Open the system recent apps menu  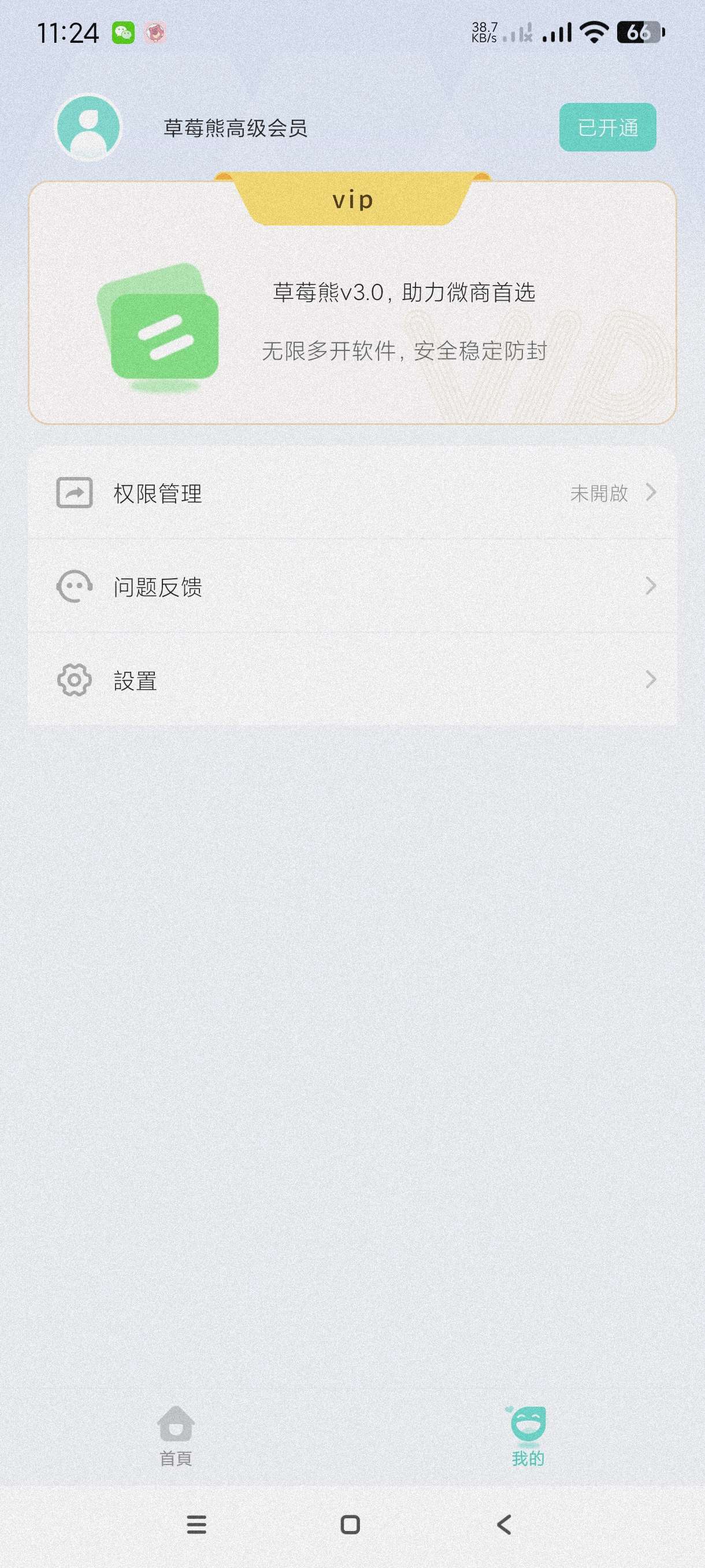click(196, 1524)
